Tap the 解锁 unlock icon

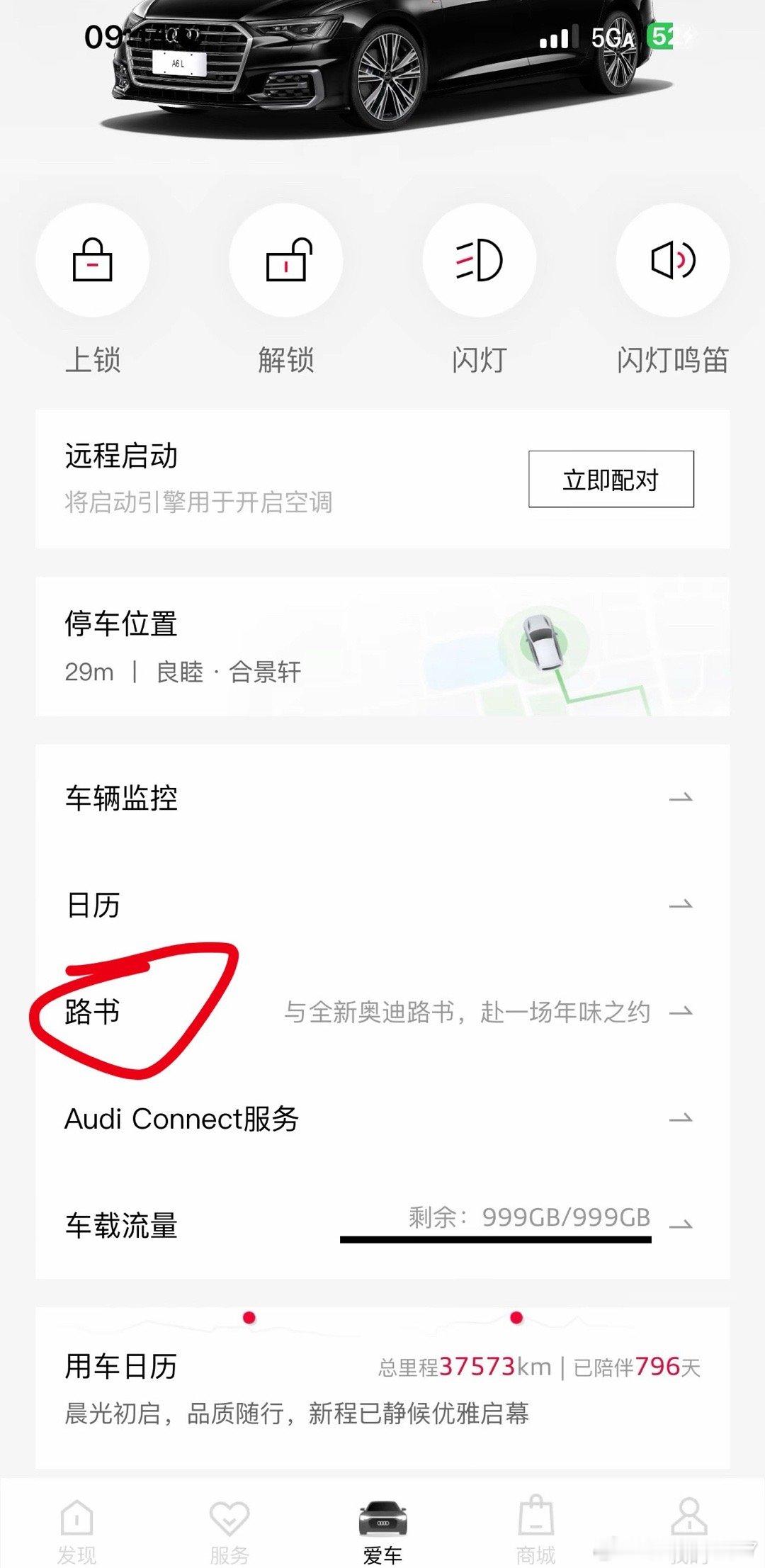click(287, 261)
